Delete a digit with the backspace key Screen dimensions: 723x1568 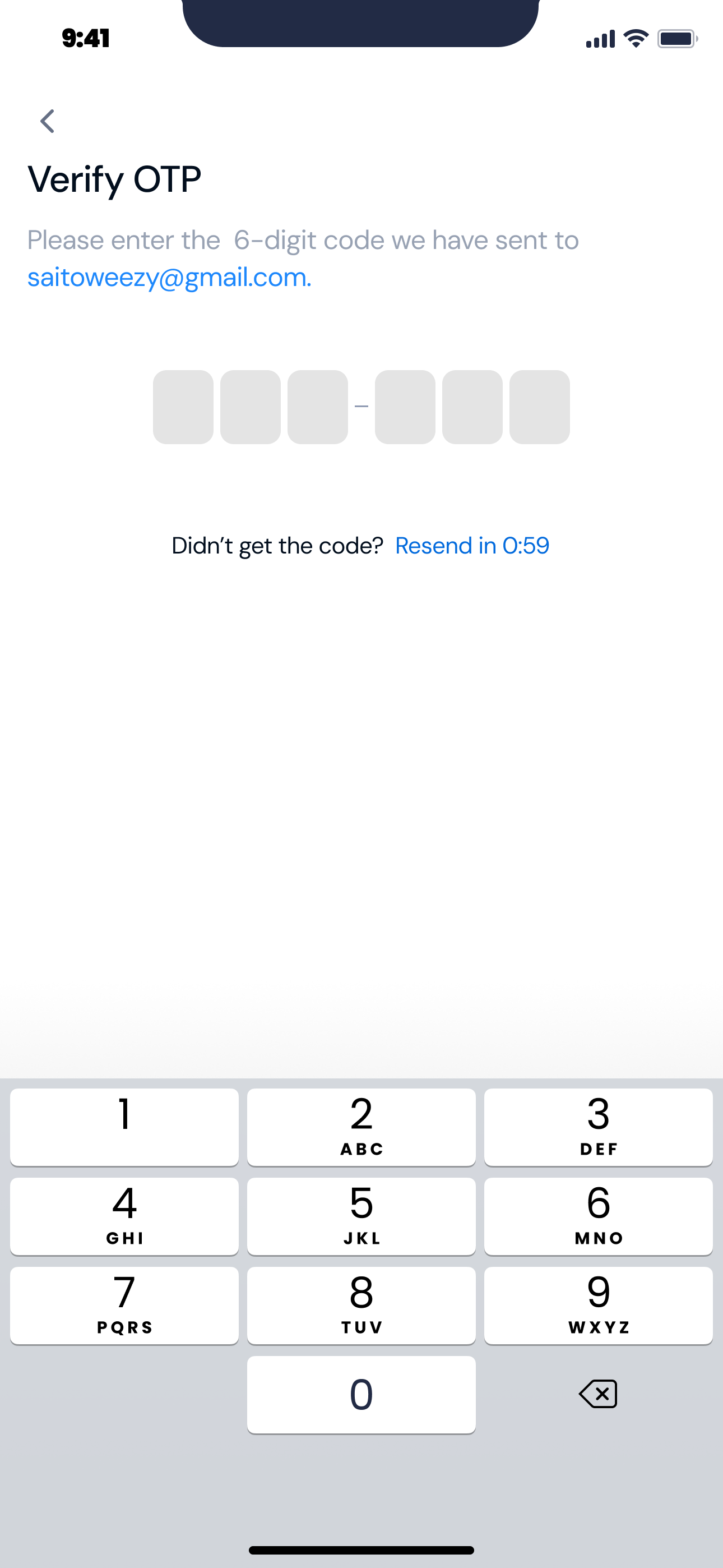pos(598,1394)
